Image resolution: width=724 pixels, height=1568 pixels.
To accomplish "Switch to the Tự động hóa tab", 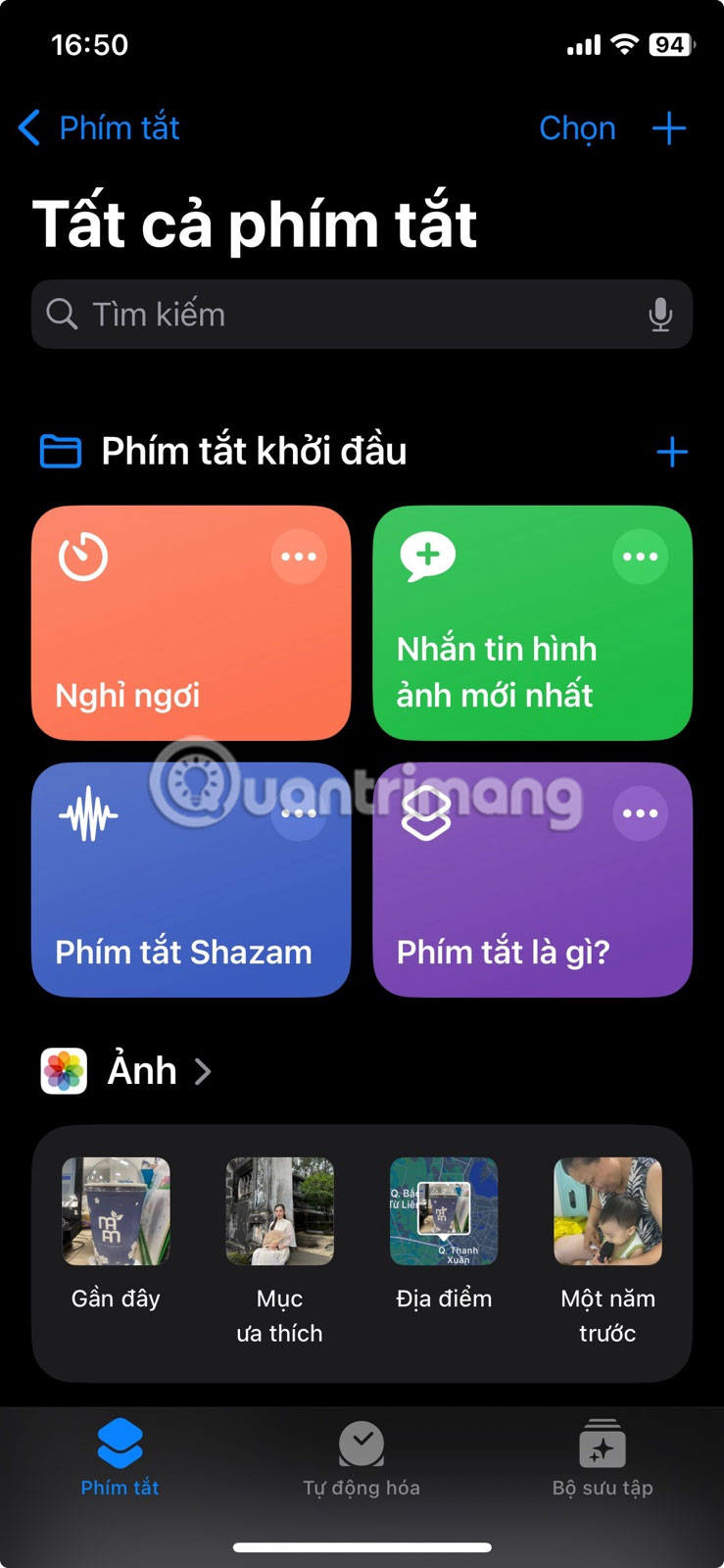I will coord(362,1460).
